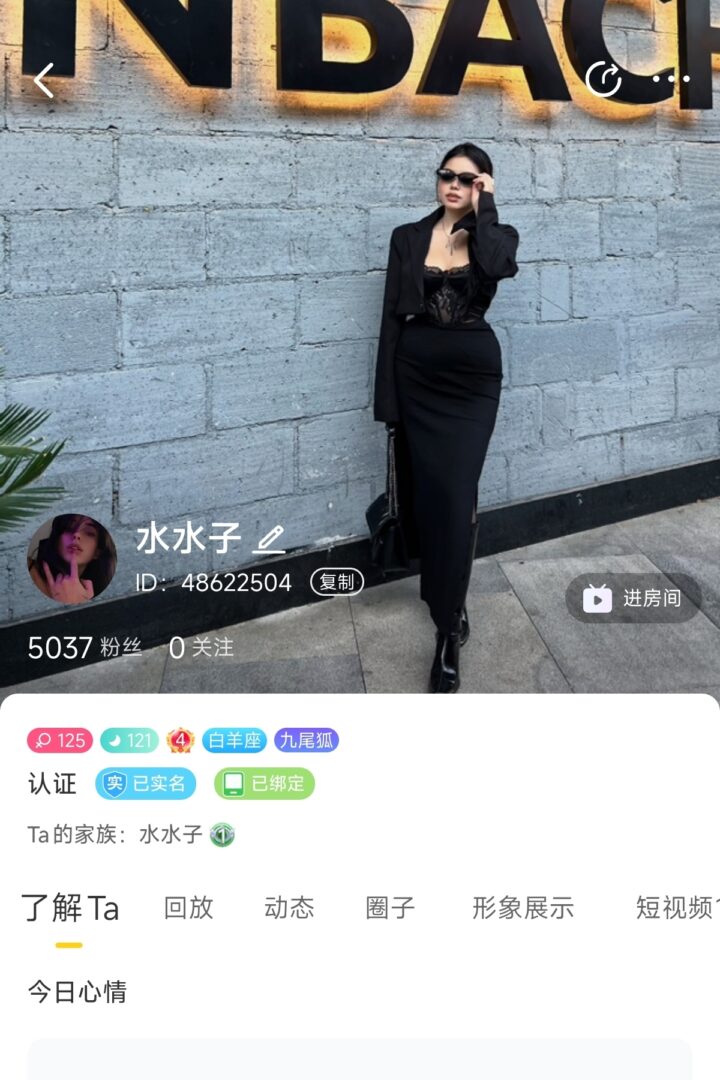Open the family 水水子 link
The width and height of the screenshot is (720, 1080).
[x=171, y=834]
